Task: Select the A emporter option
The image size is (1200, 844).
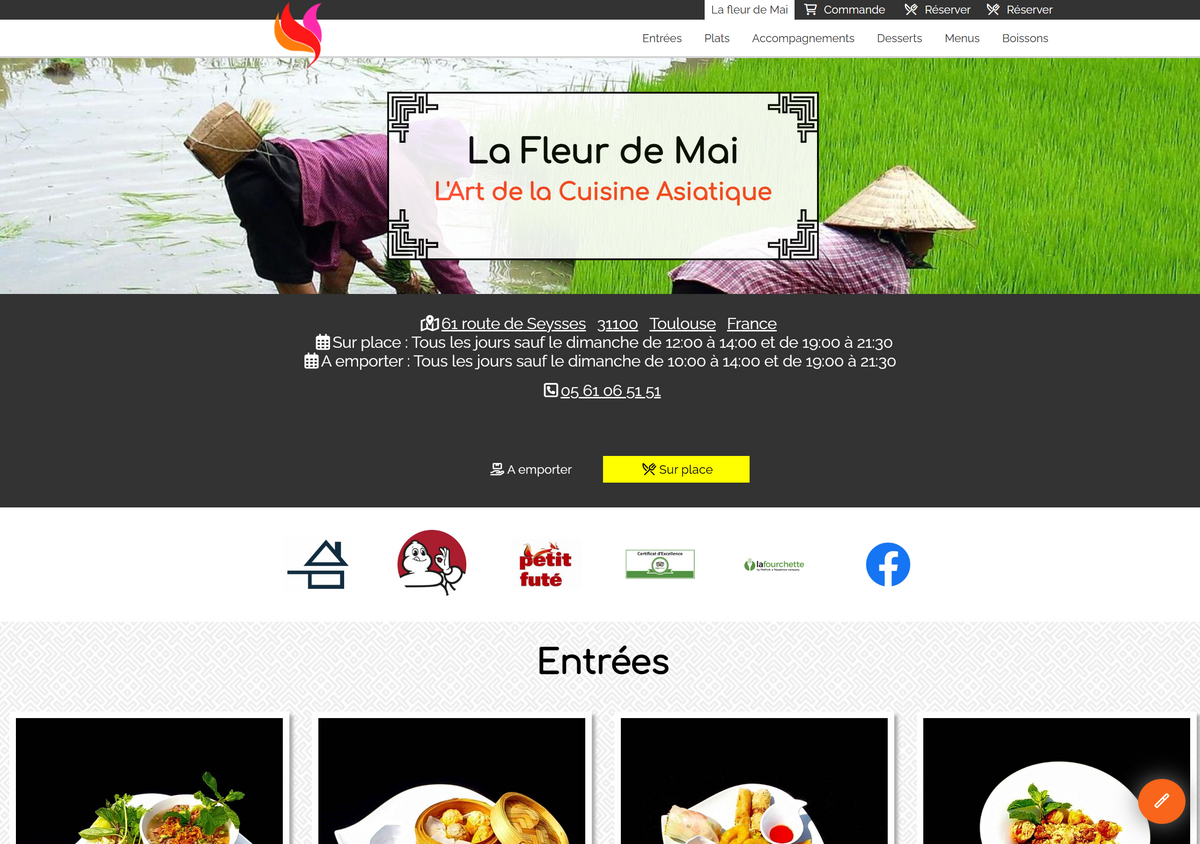Action: pos(531,469)
